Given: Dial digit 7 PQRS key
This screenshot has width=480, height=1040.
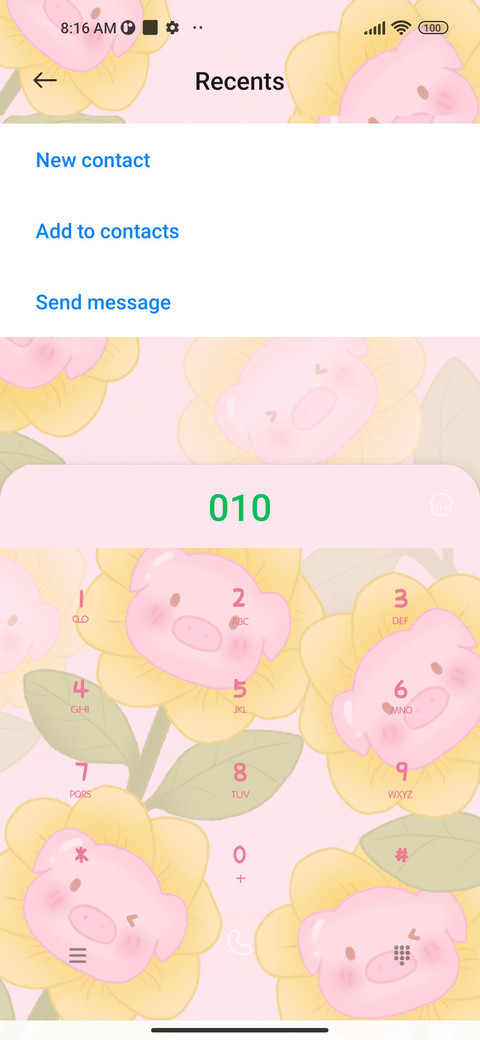Looking at the screenshot, I should pyautogui.click(x=80, y=779).
